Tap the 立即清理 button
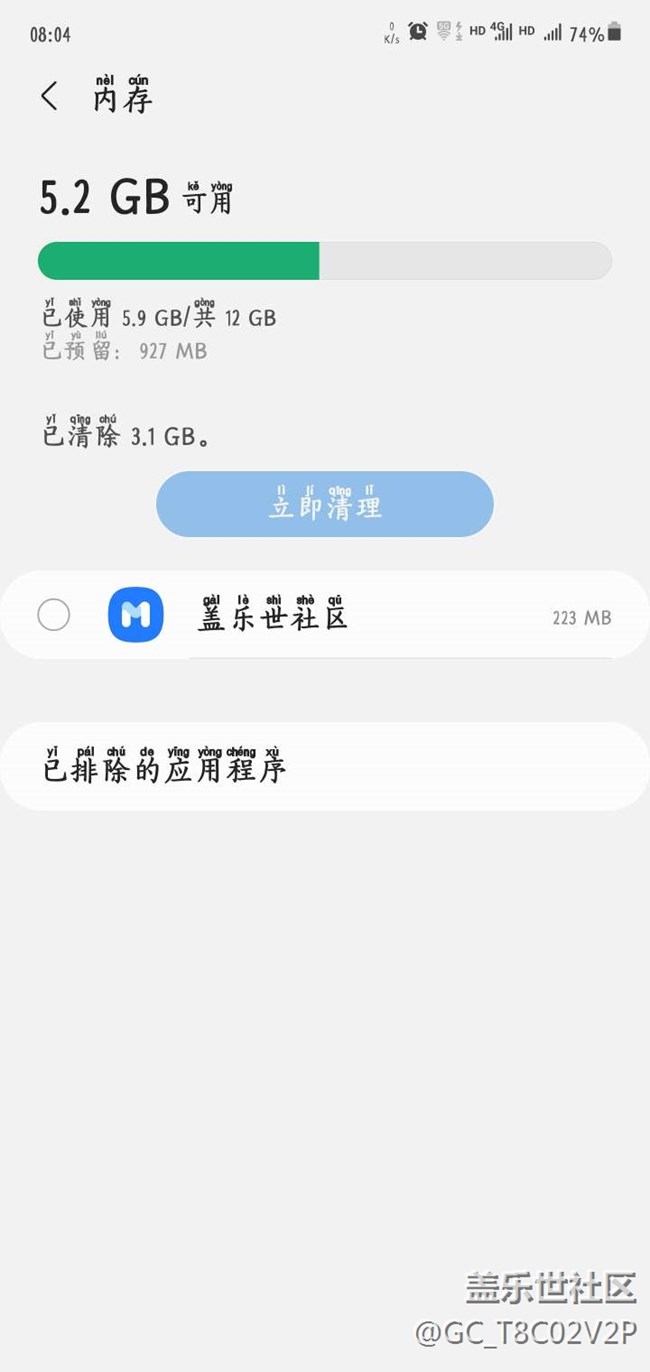The height and width of the screenshot is (1372, 650). pos(325,505)
